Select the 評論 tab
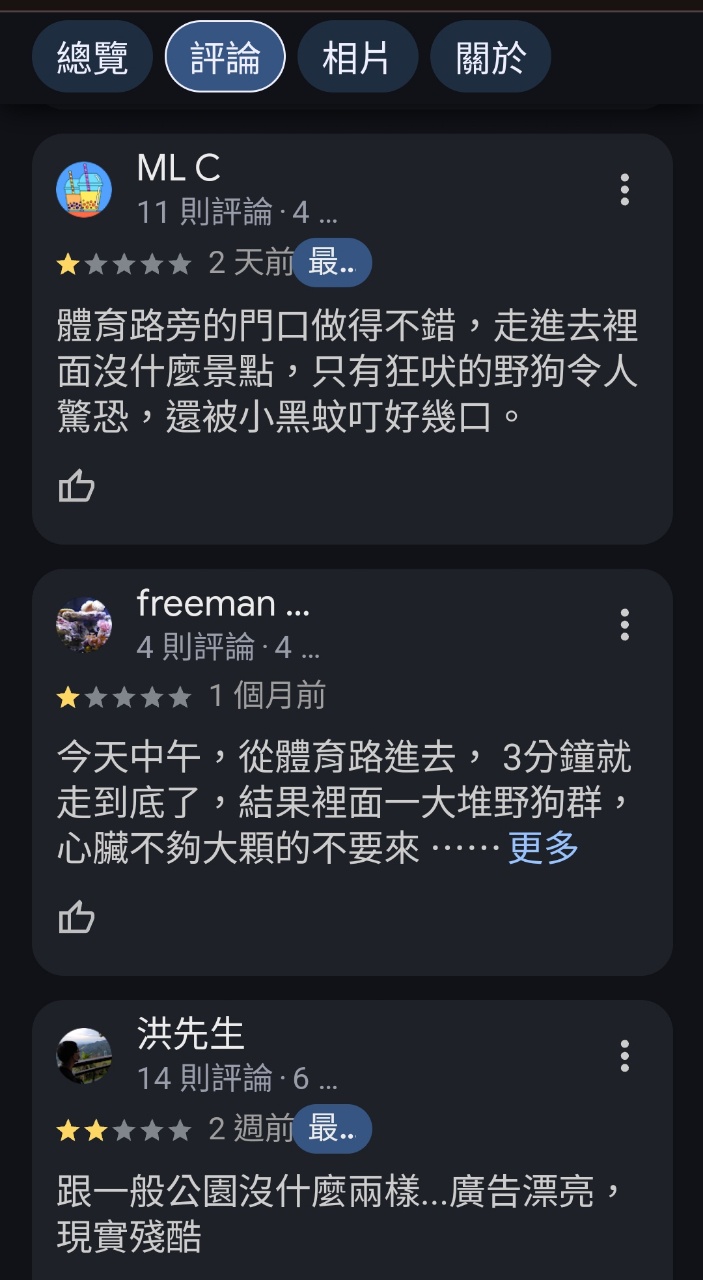Viewport: 703px width, 1280px height. tap(225, 58)
